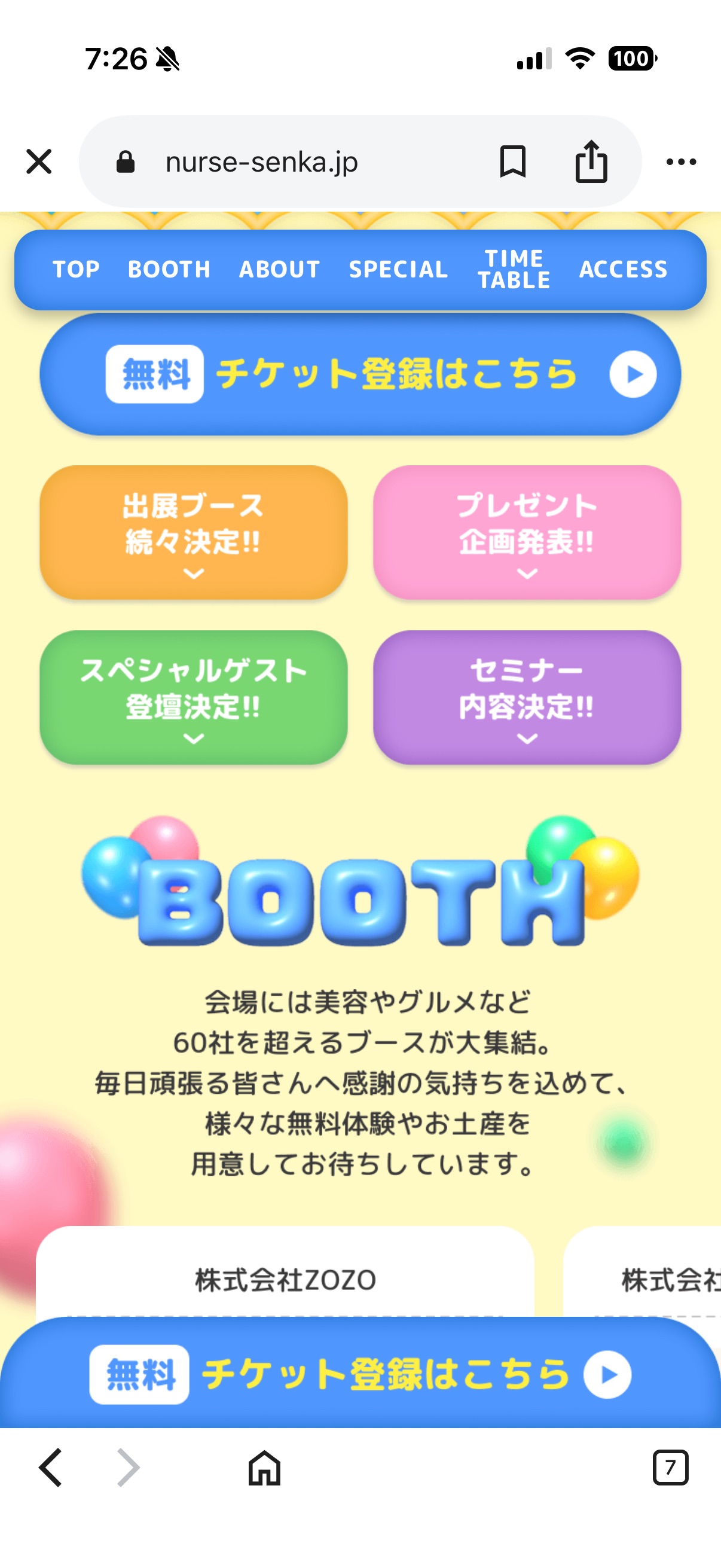721x1568 pixels.
Task: Go to the BOOTH section
Action: pos(169,270)
